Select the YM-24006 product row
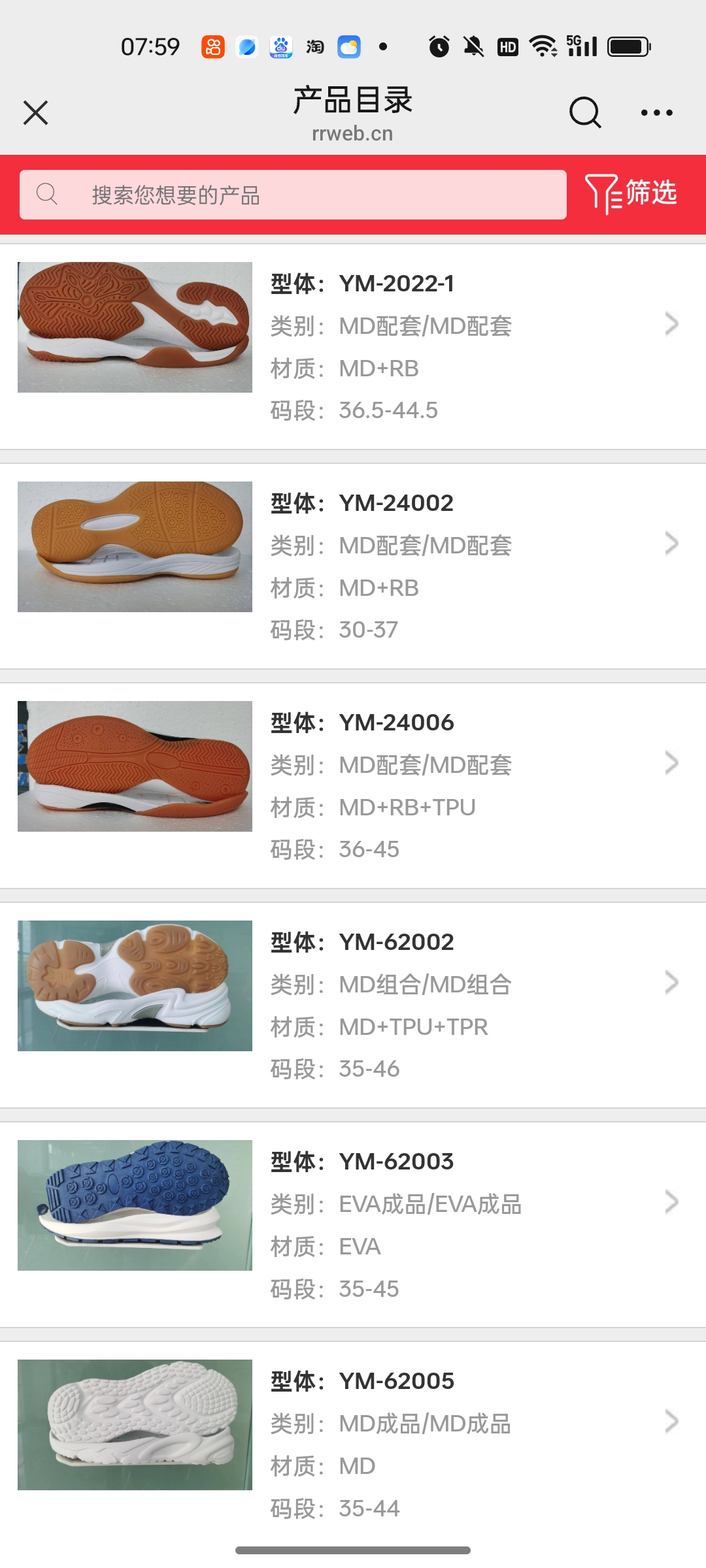 click(x=353, y=785)
